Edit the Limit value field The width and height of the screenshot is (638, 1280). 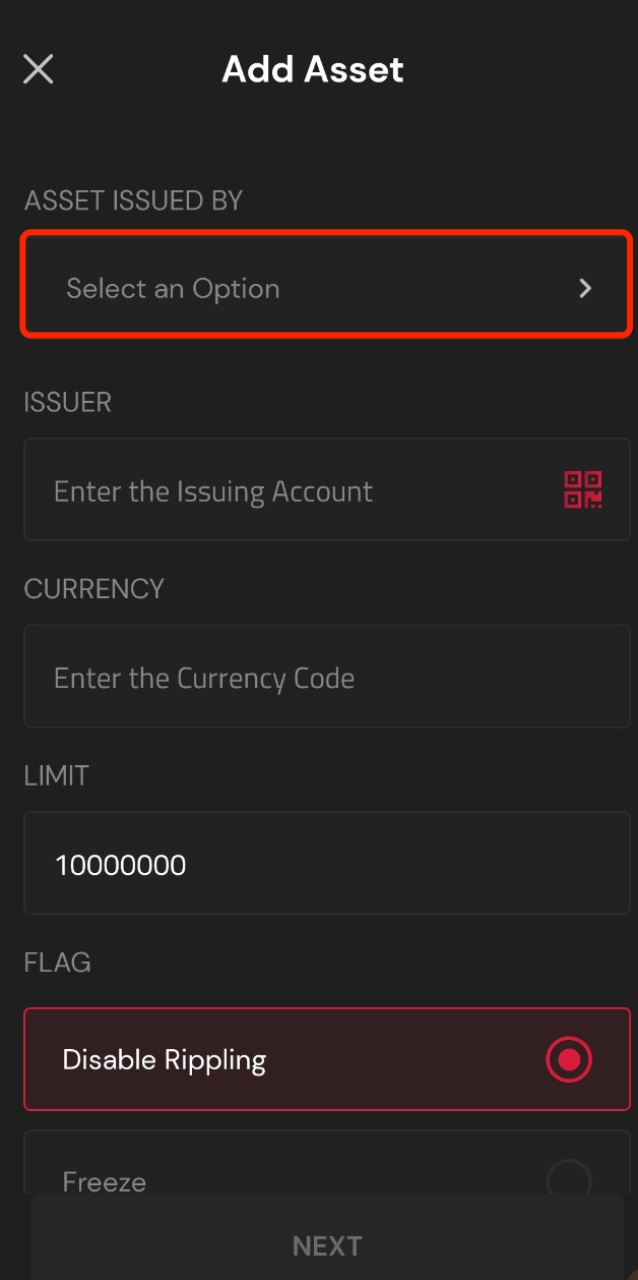327,864
